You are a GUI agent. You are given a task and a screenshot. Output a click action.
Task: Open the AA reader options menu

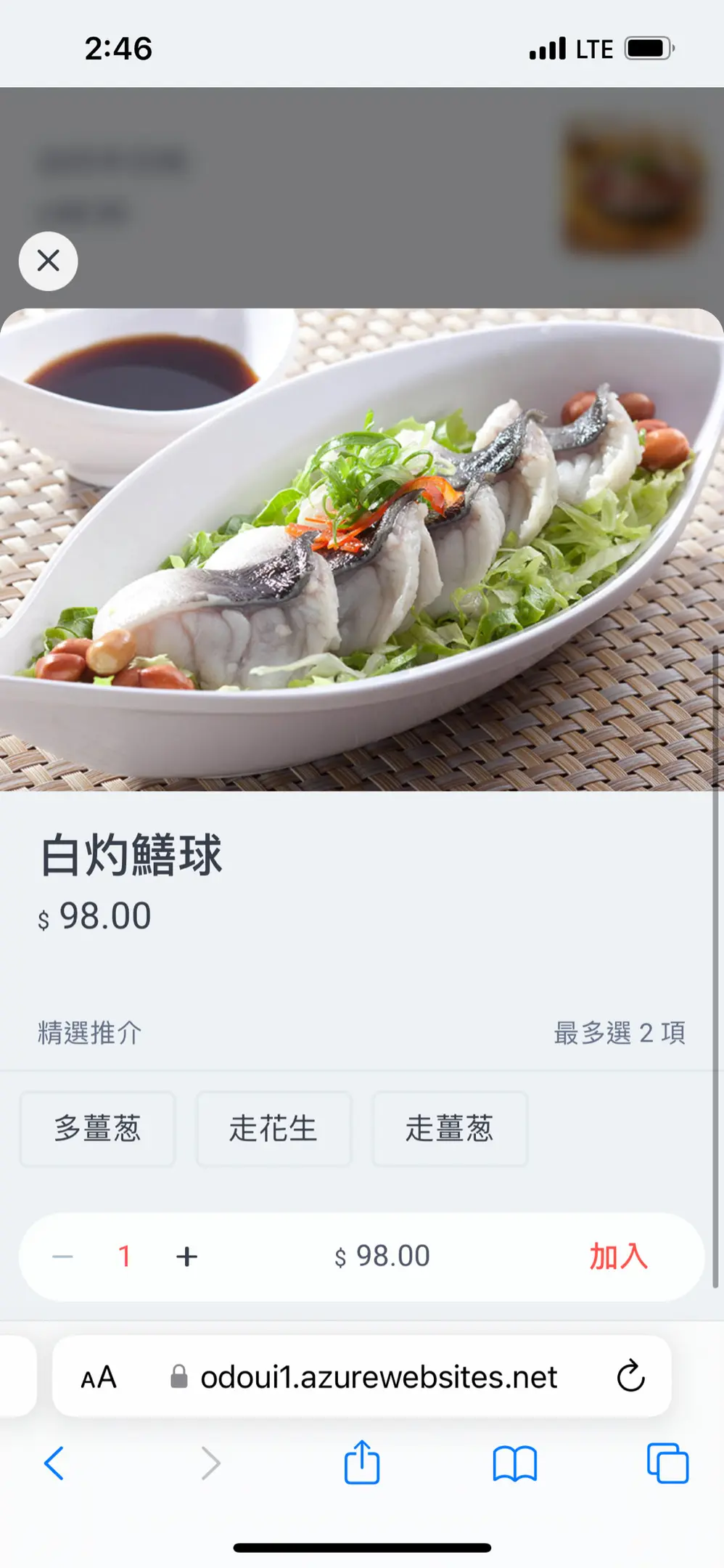(x=99, y=1377)
